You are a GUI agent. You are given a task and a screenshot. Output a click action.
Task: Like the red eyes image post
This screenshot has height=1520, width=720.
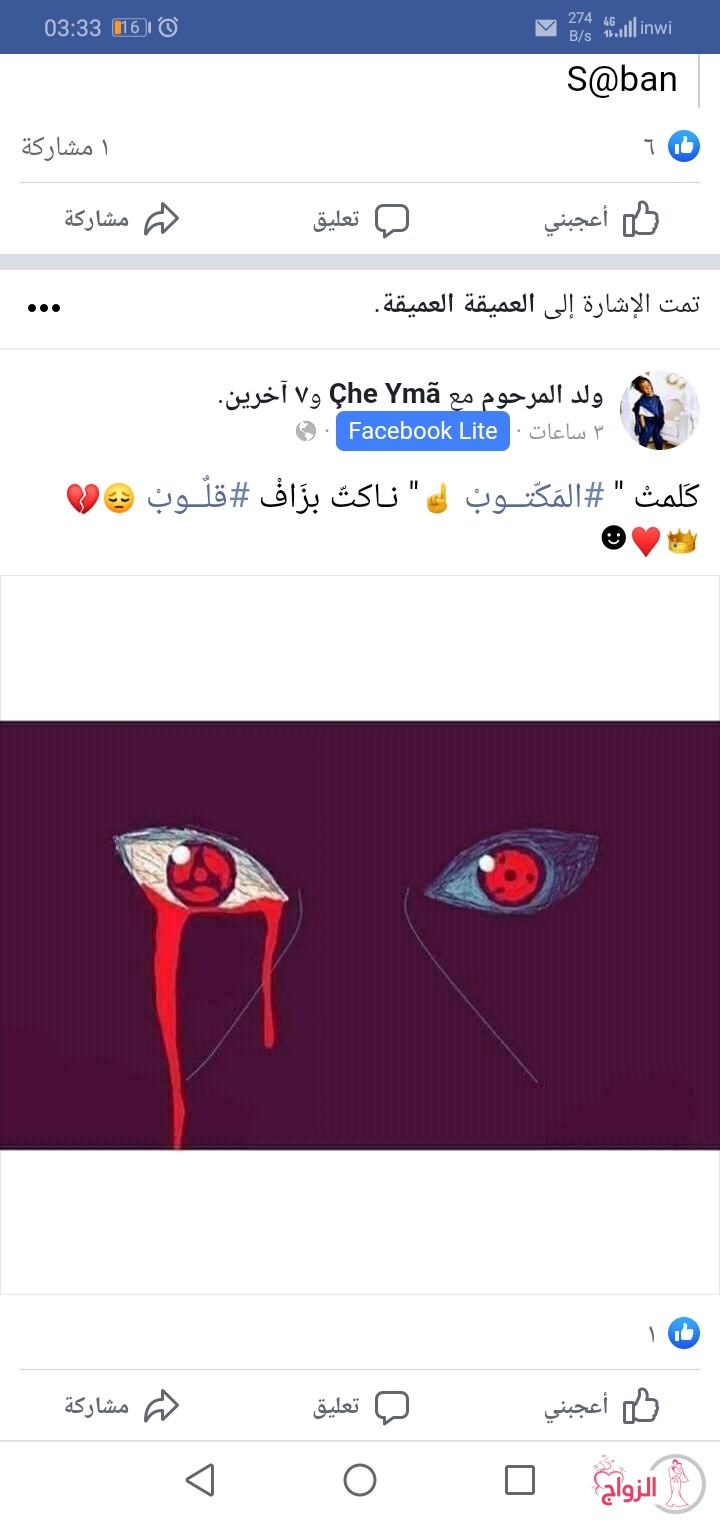tap(601, 1406)
